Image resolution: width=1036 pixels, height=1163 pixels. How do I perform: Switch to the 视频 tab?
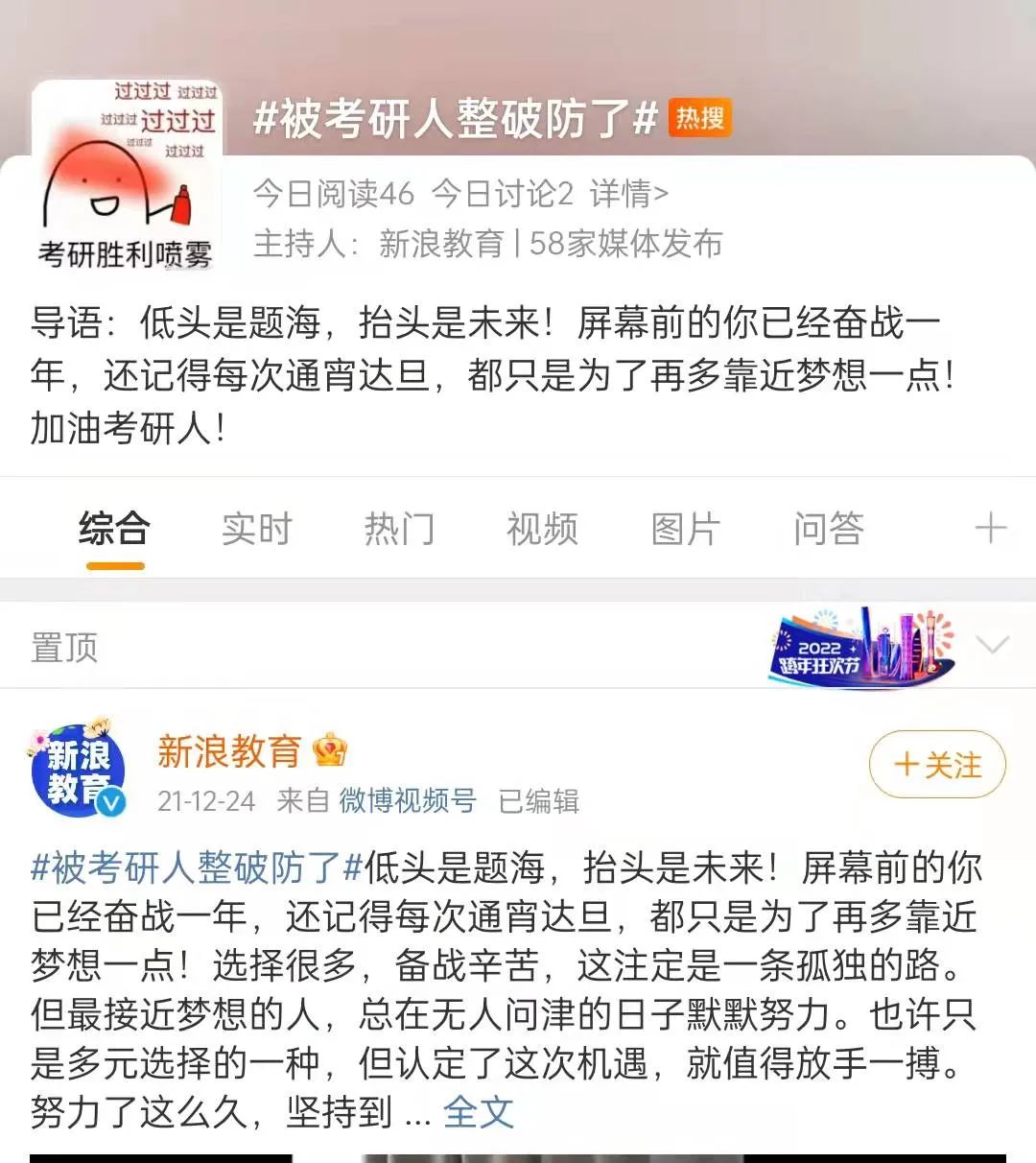tap(542, 529)
